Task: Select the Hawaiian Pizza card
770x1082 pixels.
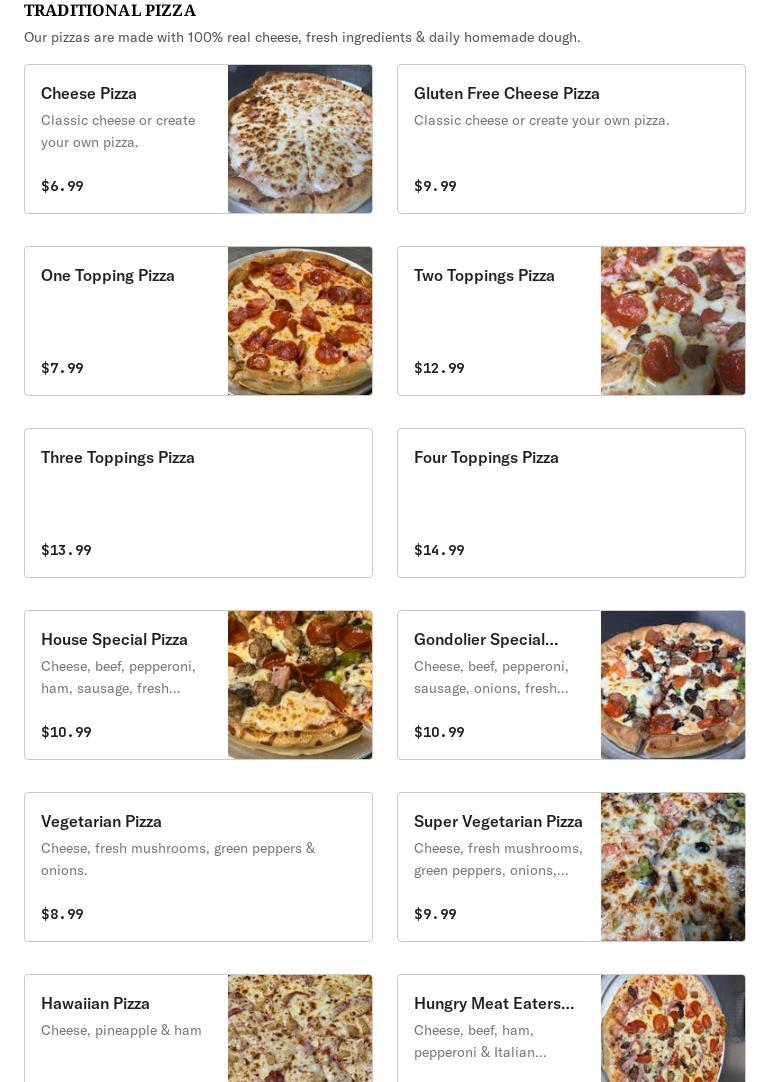Action: [x=198, y=1030]
